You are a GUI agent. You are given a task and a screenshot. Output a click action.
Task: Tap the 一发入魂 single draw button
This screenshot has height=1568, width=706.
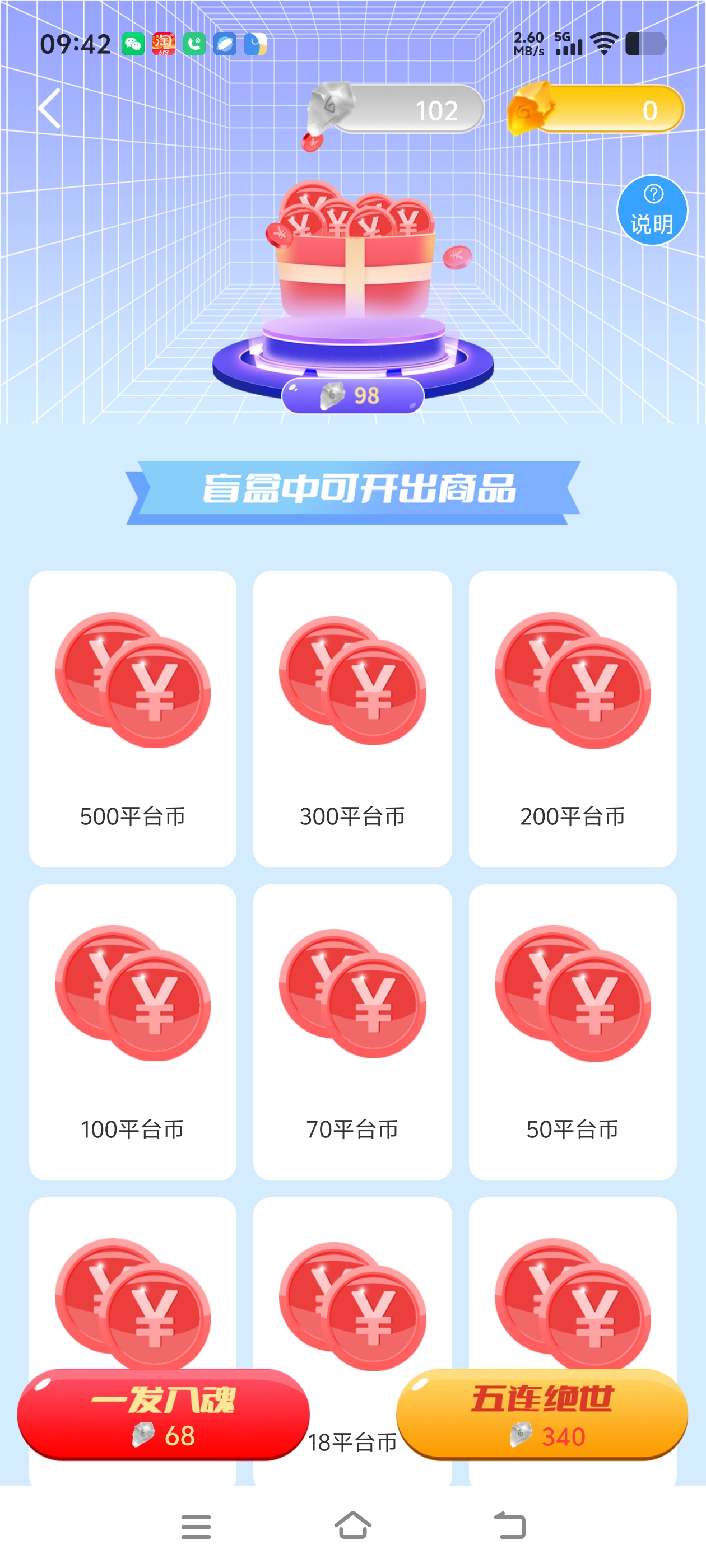click(163, 1414)
